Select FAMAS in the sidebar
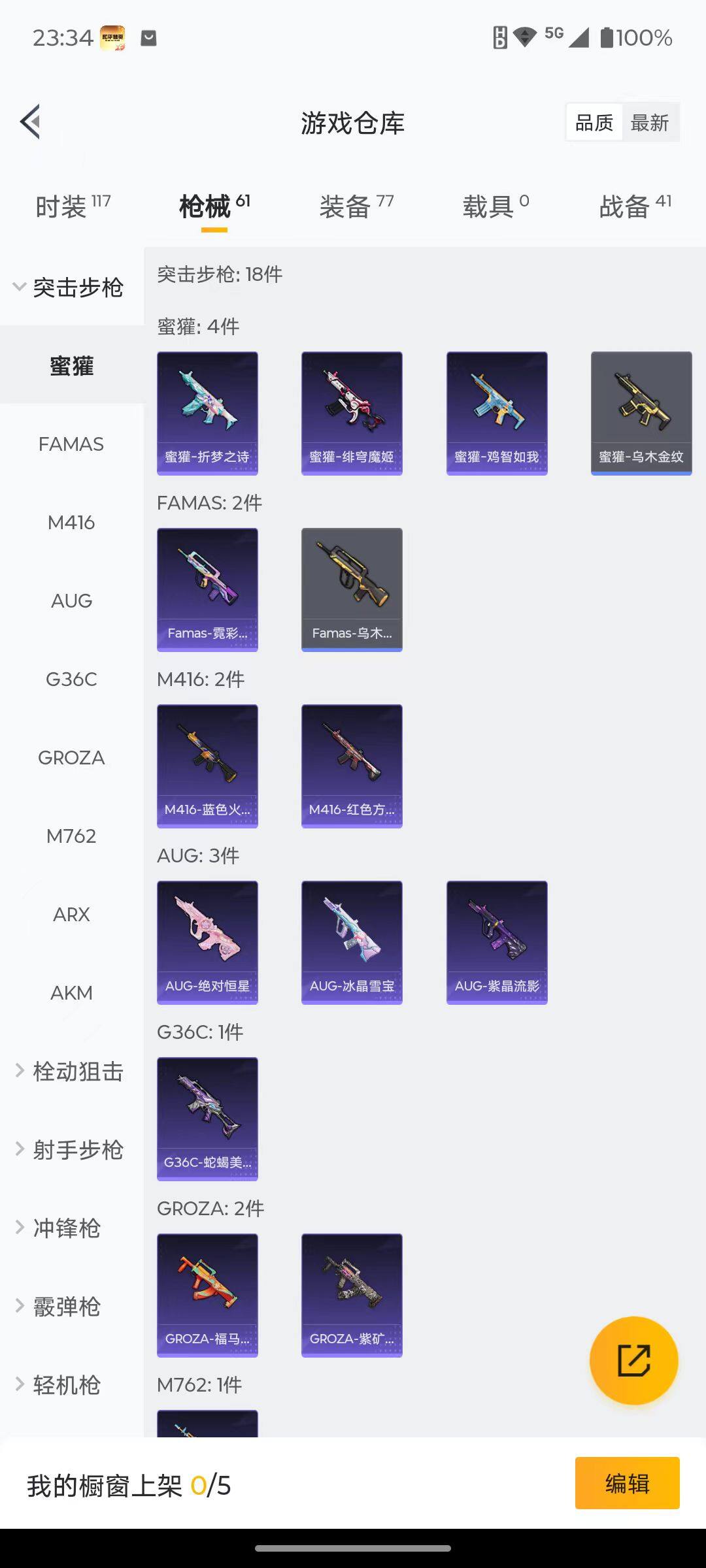This screenshot has width=706, height=1568. [71, 444]
